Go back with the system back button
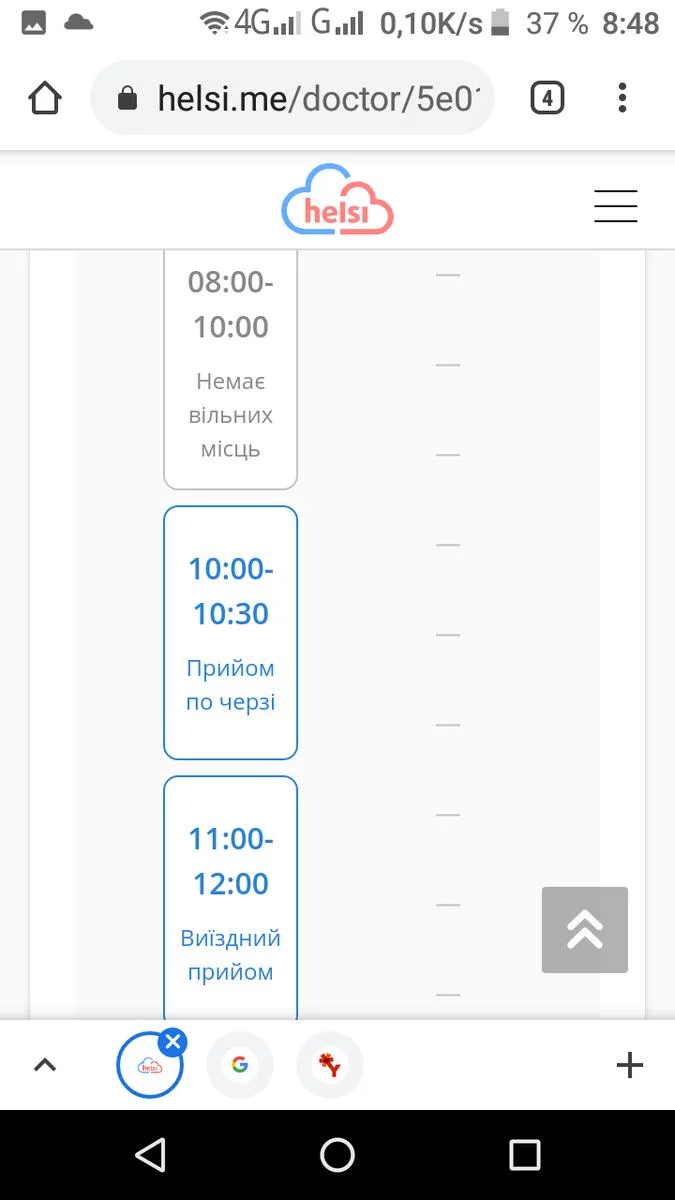Screen dimensions: 675x1200 (x=150, y=1155)
